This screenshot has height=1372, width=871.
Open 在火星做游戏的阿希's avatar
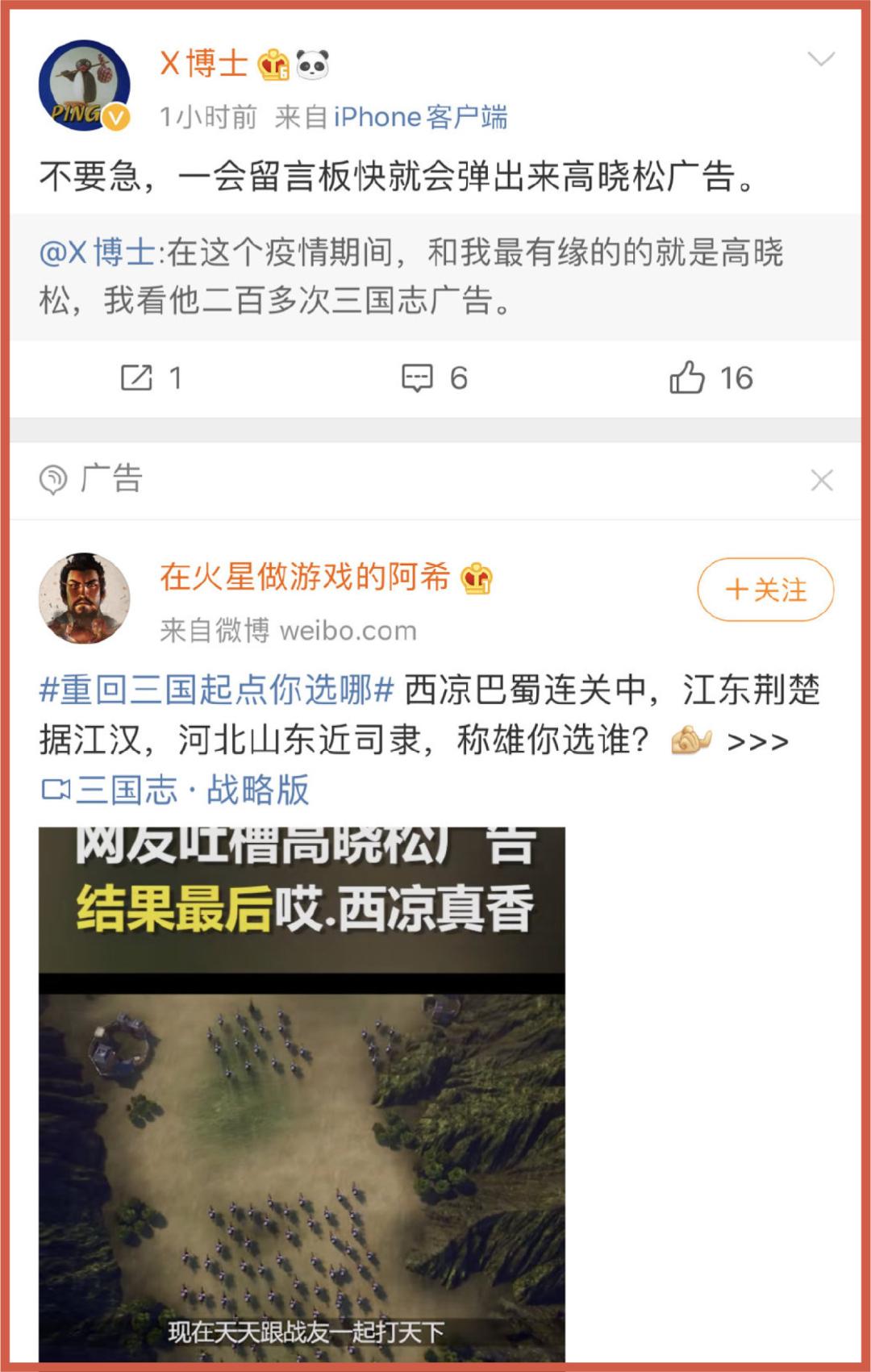(85, 598)
